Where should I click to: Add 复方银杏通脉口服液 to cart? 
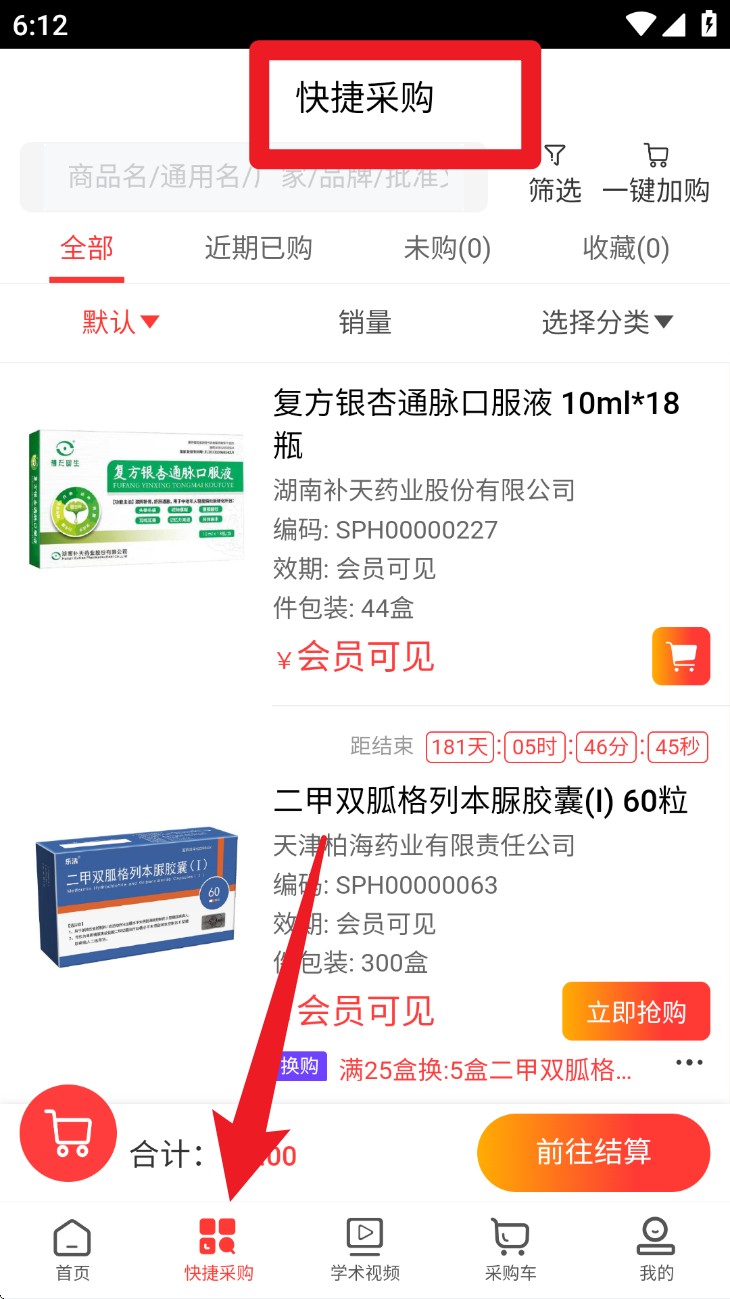click(681, 656)
